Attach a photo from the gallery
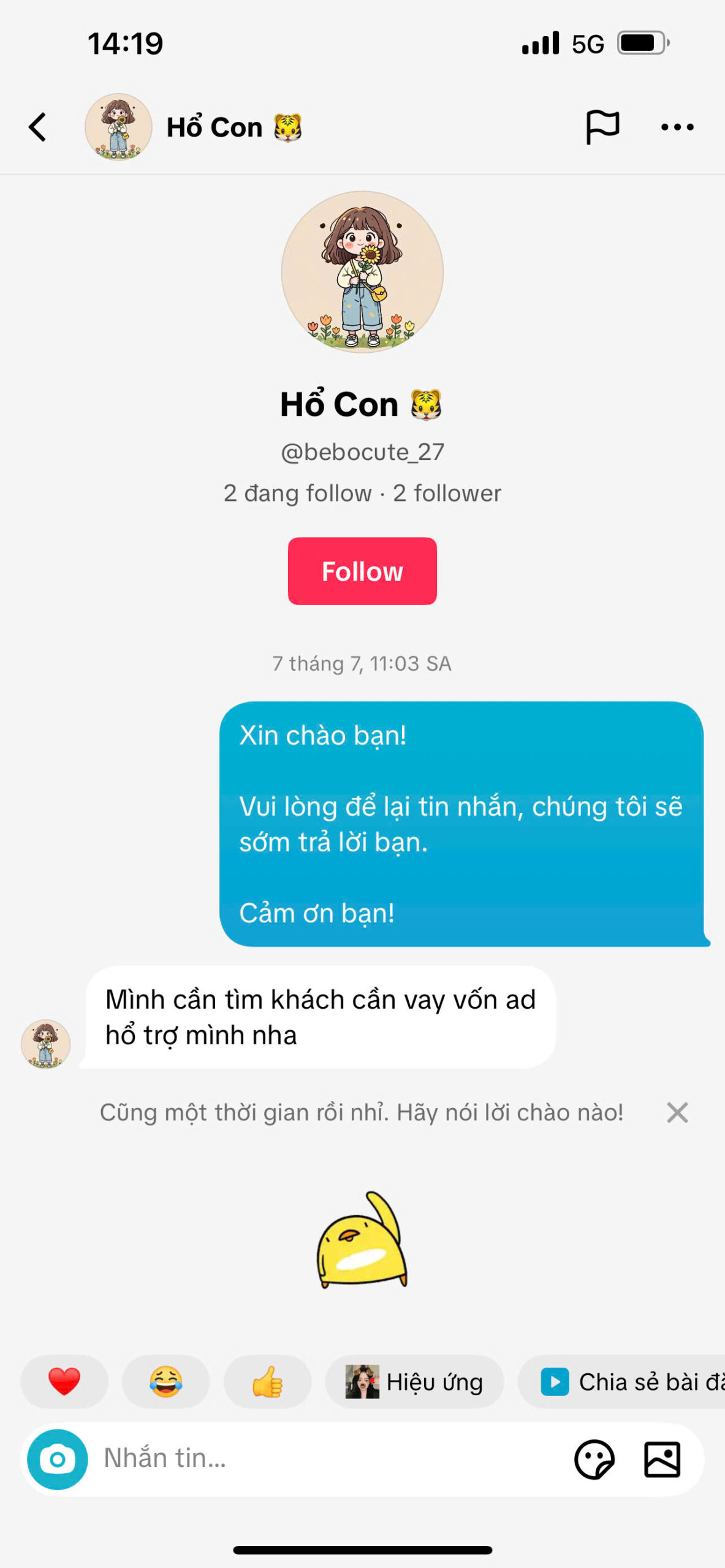Screen dimensions: 725x1568 pos(662,1459)
